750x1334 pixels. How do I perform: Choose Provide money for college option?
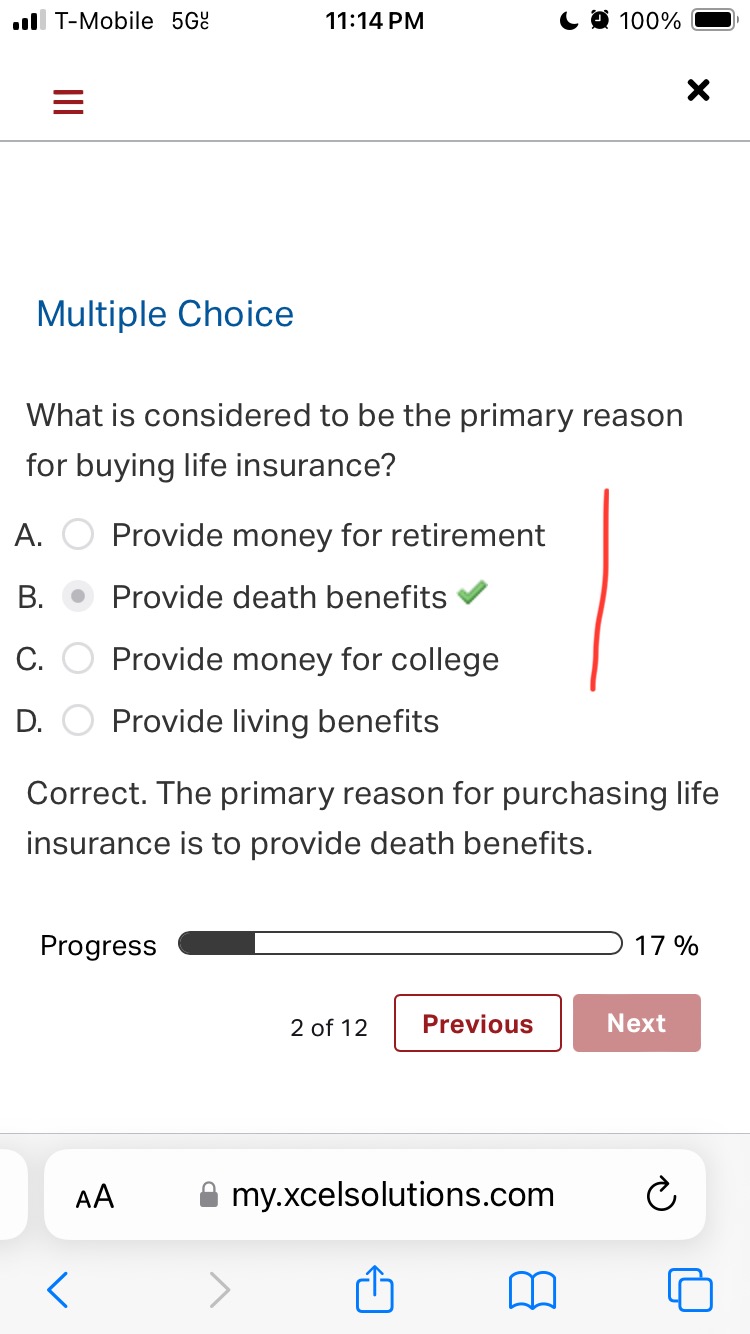(78, 659)
